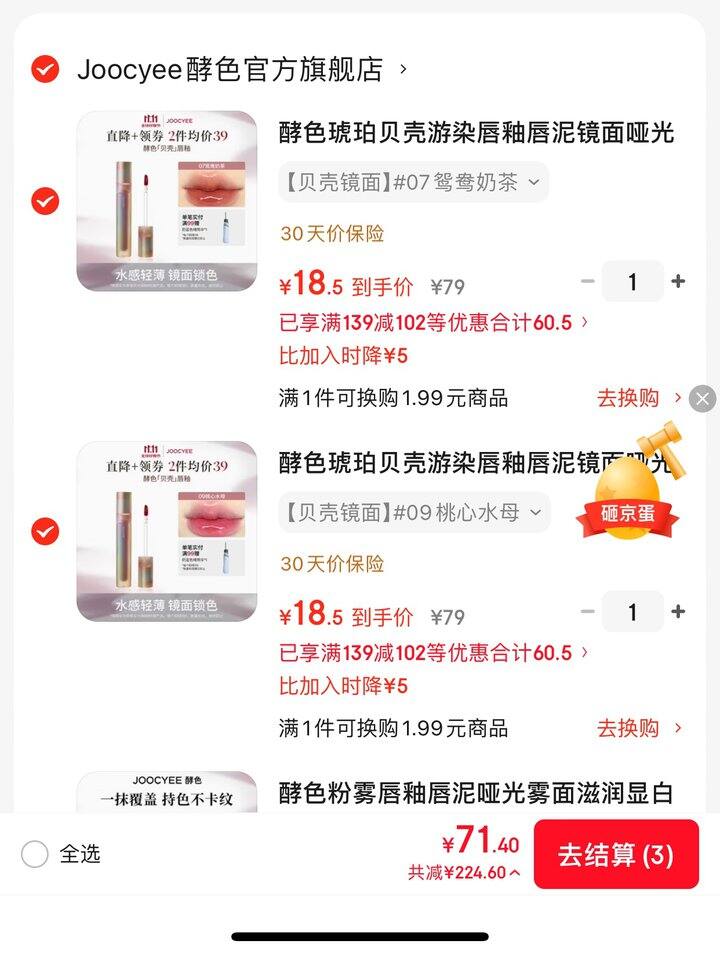Select all items with 全选
720x955 pixels.
[35, 854]
